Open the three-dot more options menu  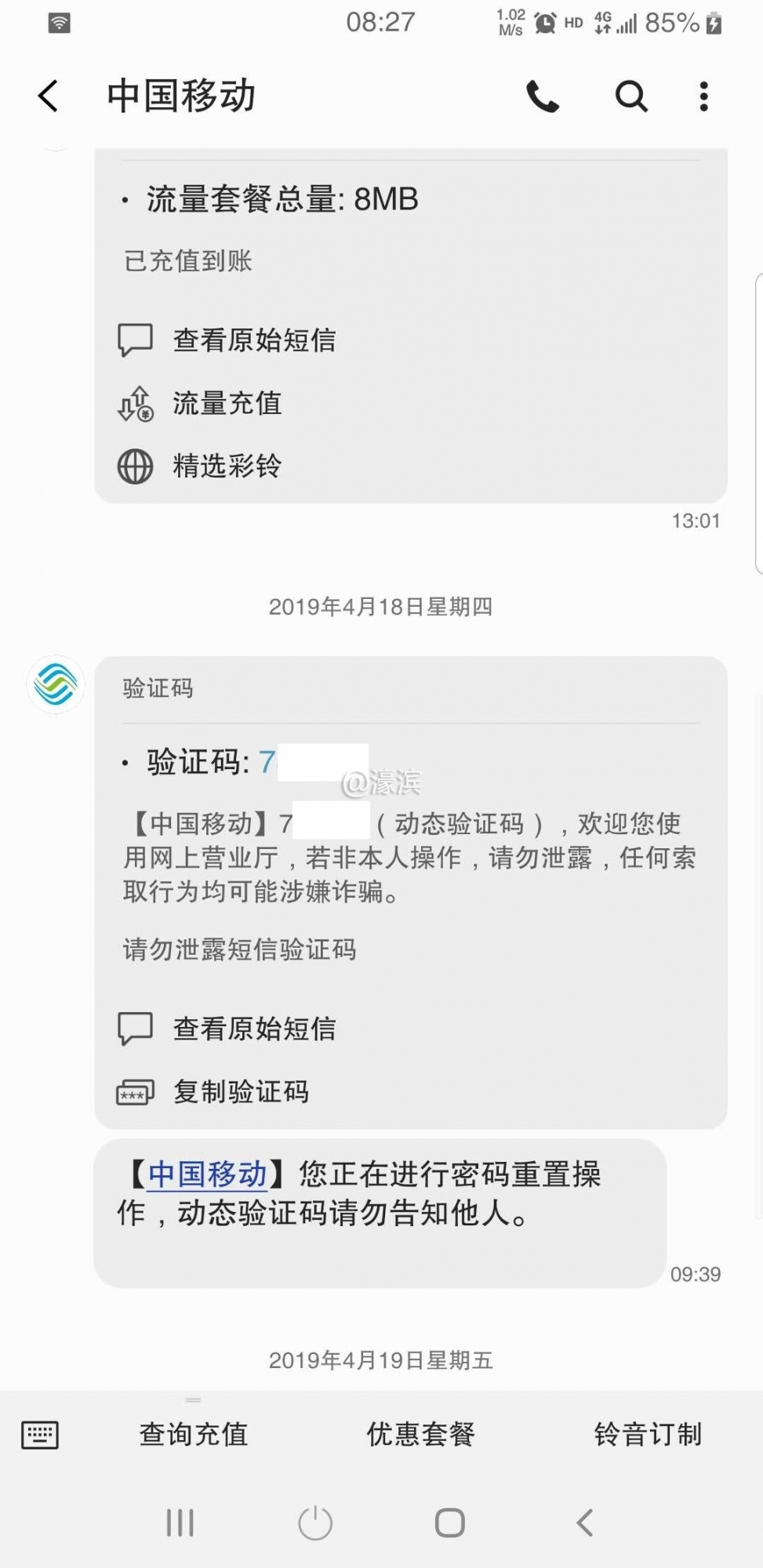703,96
